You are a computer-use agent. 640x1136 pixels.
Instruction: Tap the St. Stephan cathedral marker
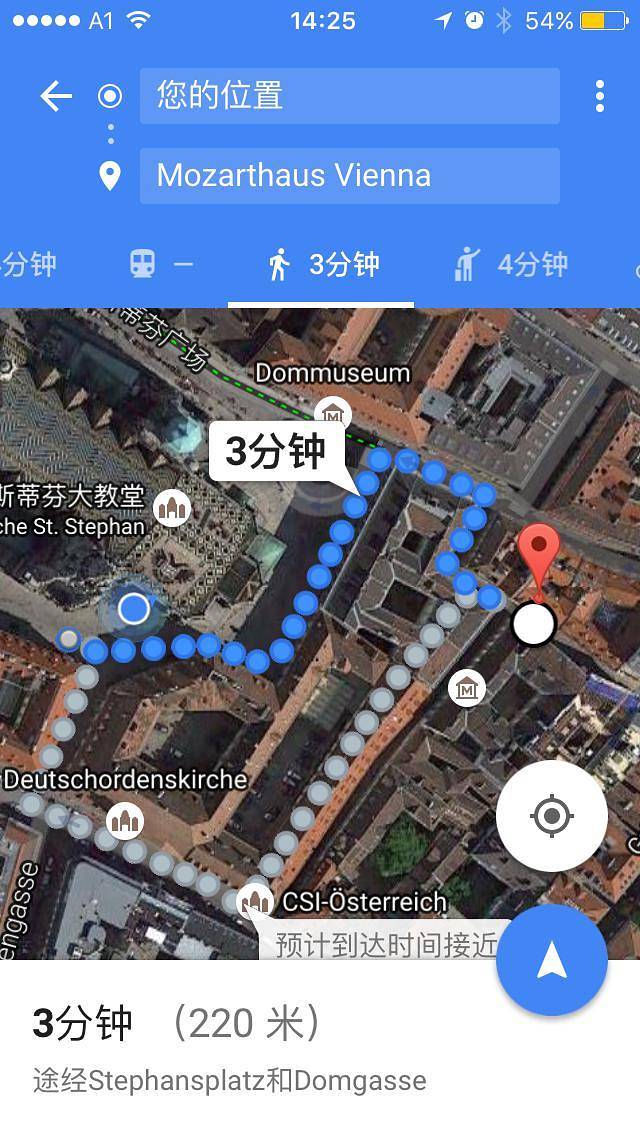[172, 508]
